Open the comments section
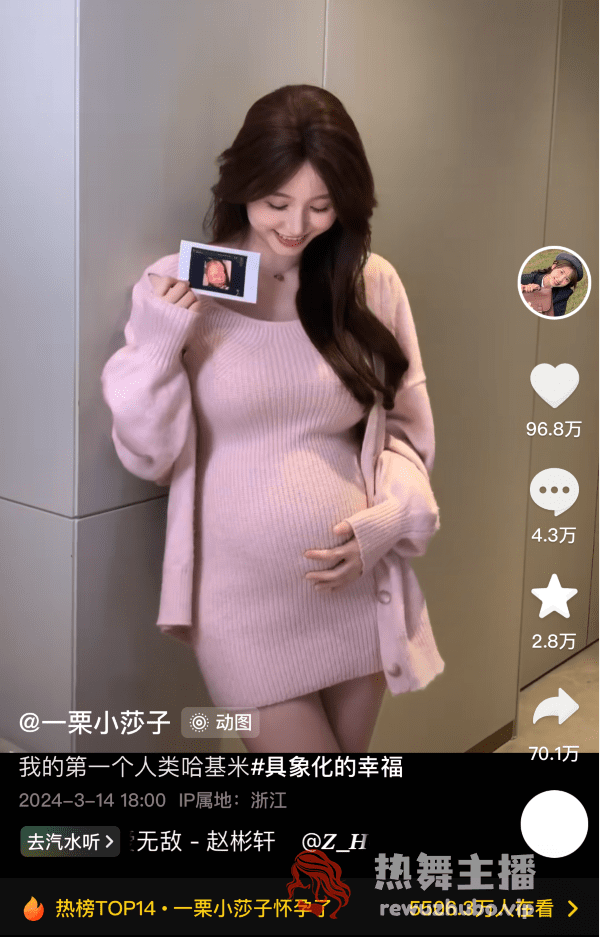Viewport: 600px width, 937px height. click(x=554, y=492)
